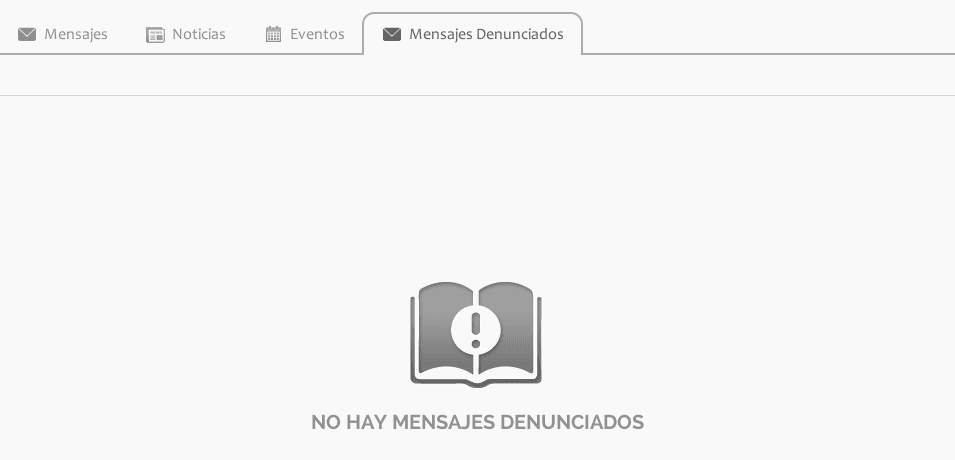The height and width of the screenshot is (460, 955).
Task: Open the Noticias tab
Action: [186, 34]
